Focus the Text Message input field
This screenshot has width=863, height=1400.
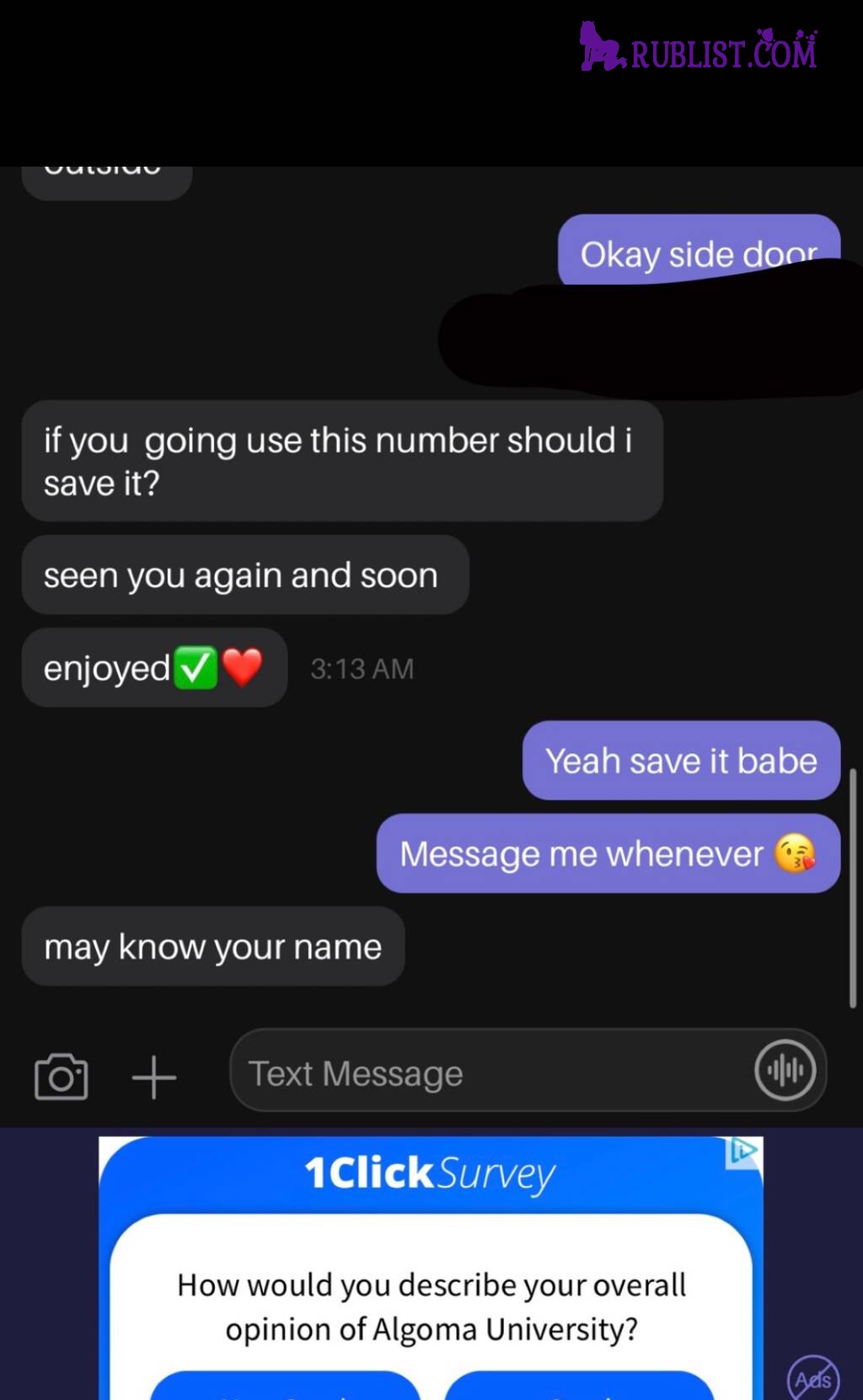coord(489,1073)
